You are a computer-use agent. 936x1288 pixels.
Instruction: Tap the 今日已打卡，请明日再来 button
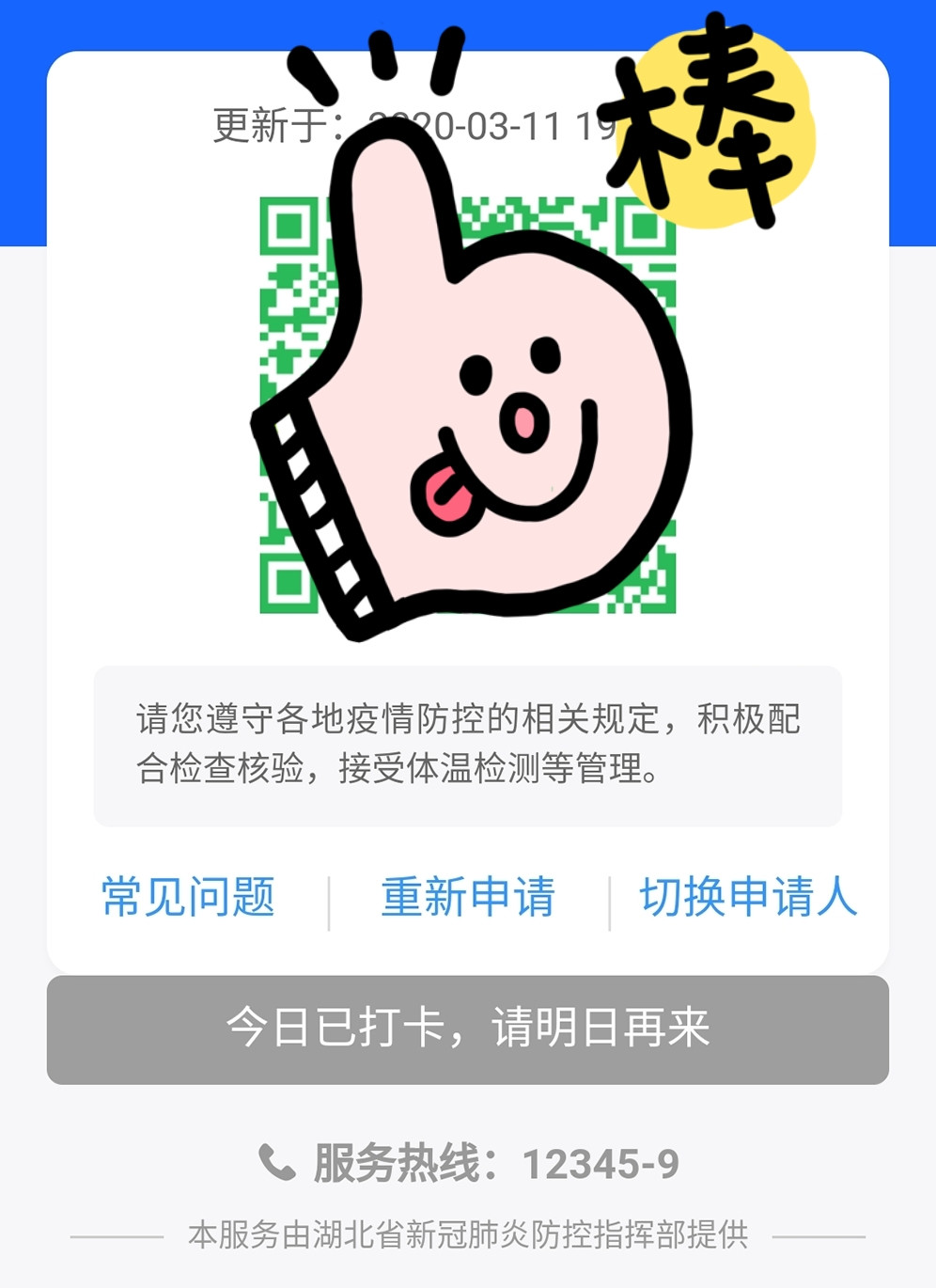(468, 1029)
